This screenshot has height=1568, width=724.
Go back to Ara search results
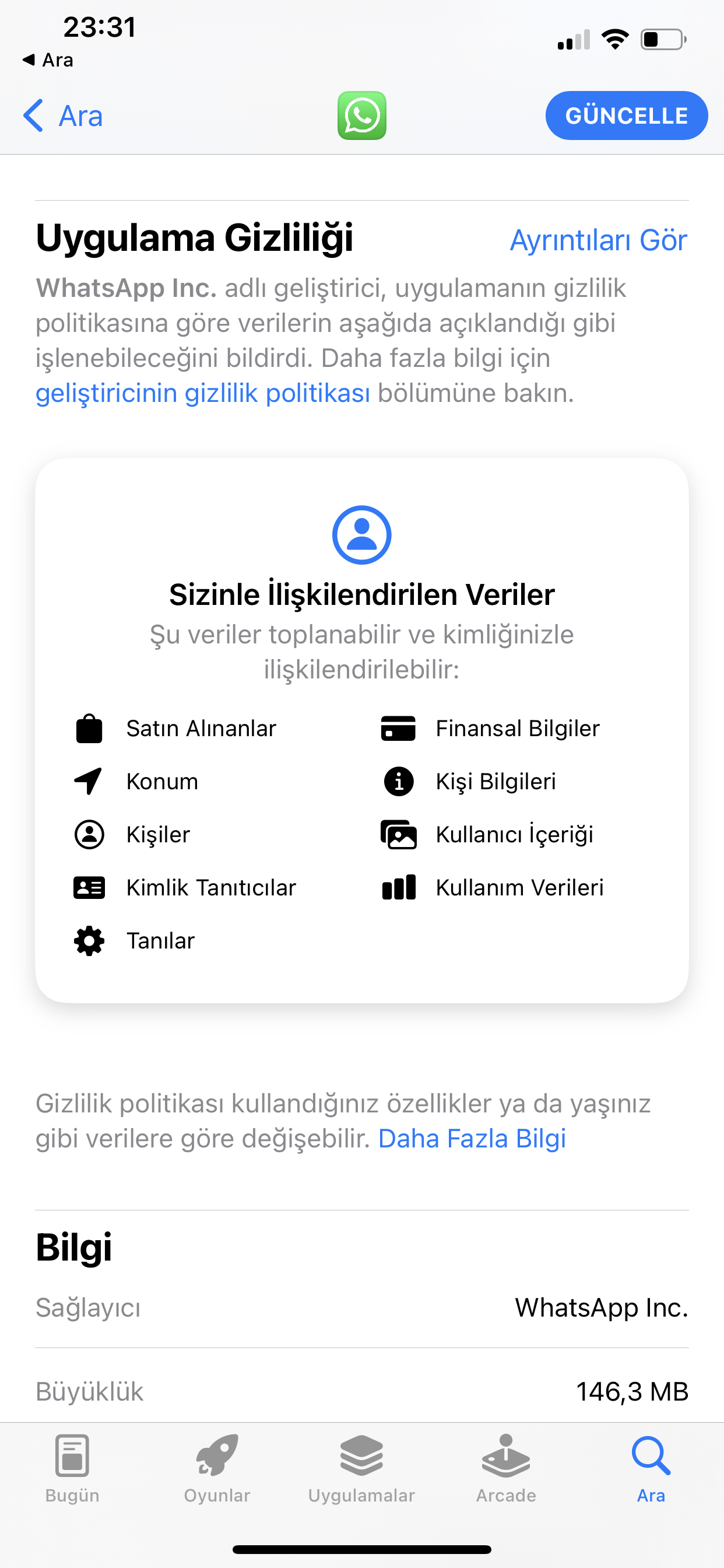[63, 116]
